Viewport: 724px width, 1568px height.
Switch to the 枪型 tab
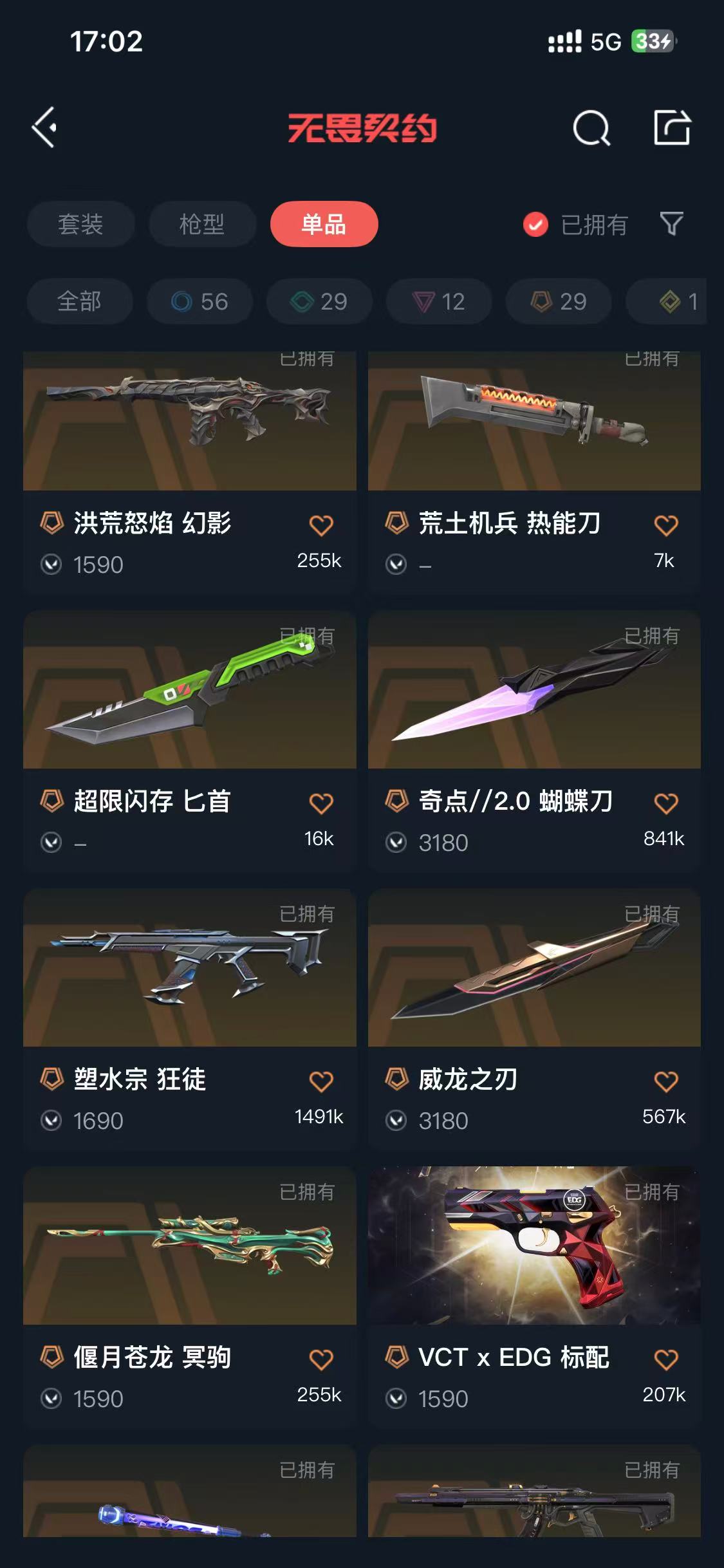202,224
